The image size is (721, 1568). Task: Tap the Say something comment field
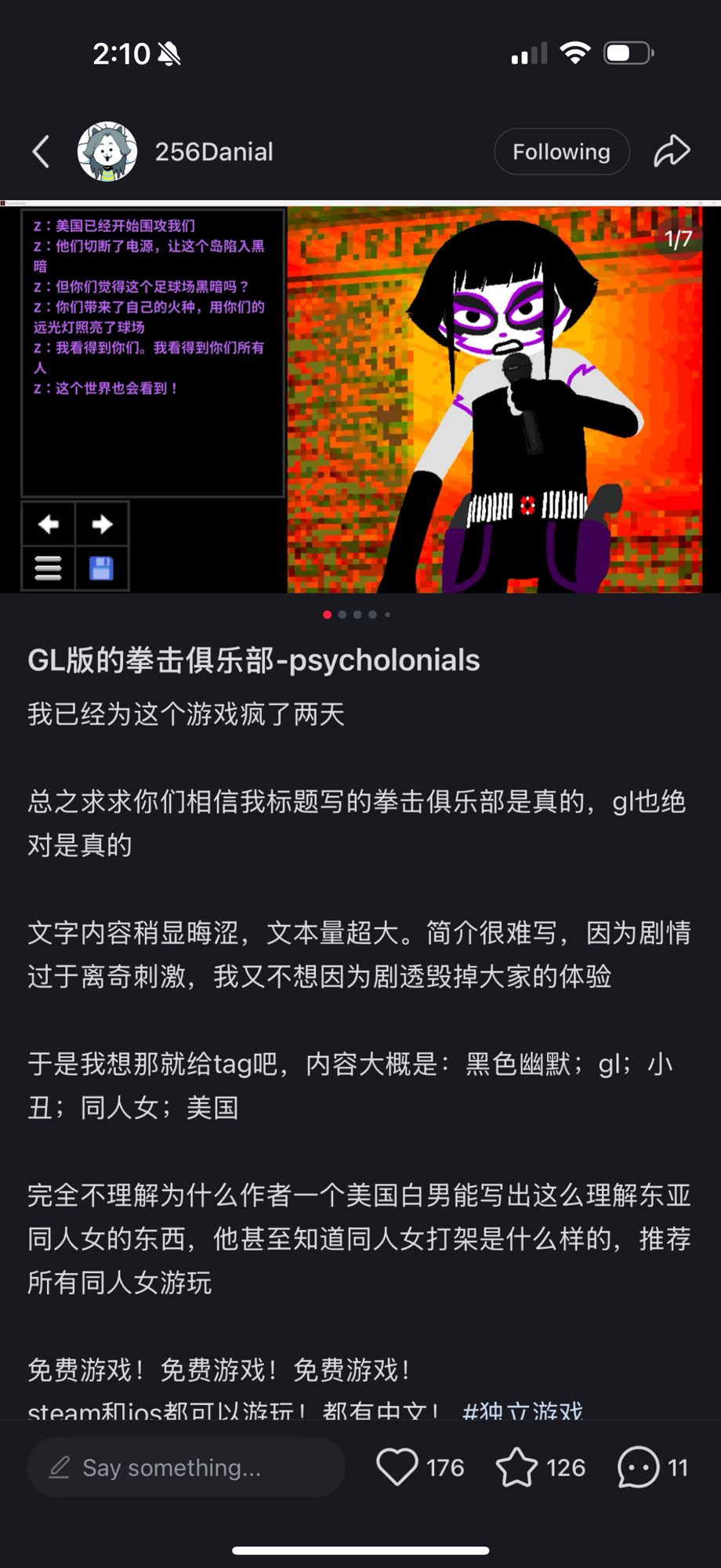pyautogui.click(x=186, y=1467)
